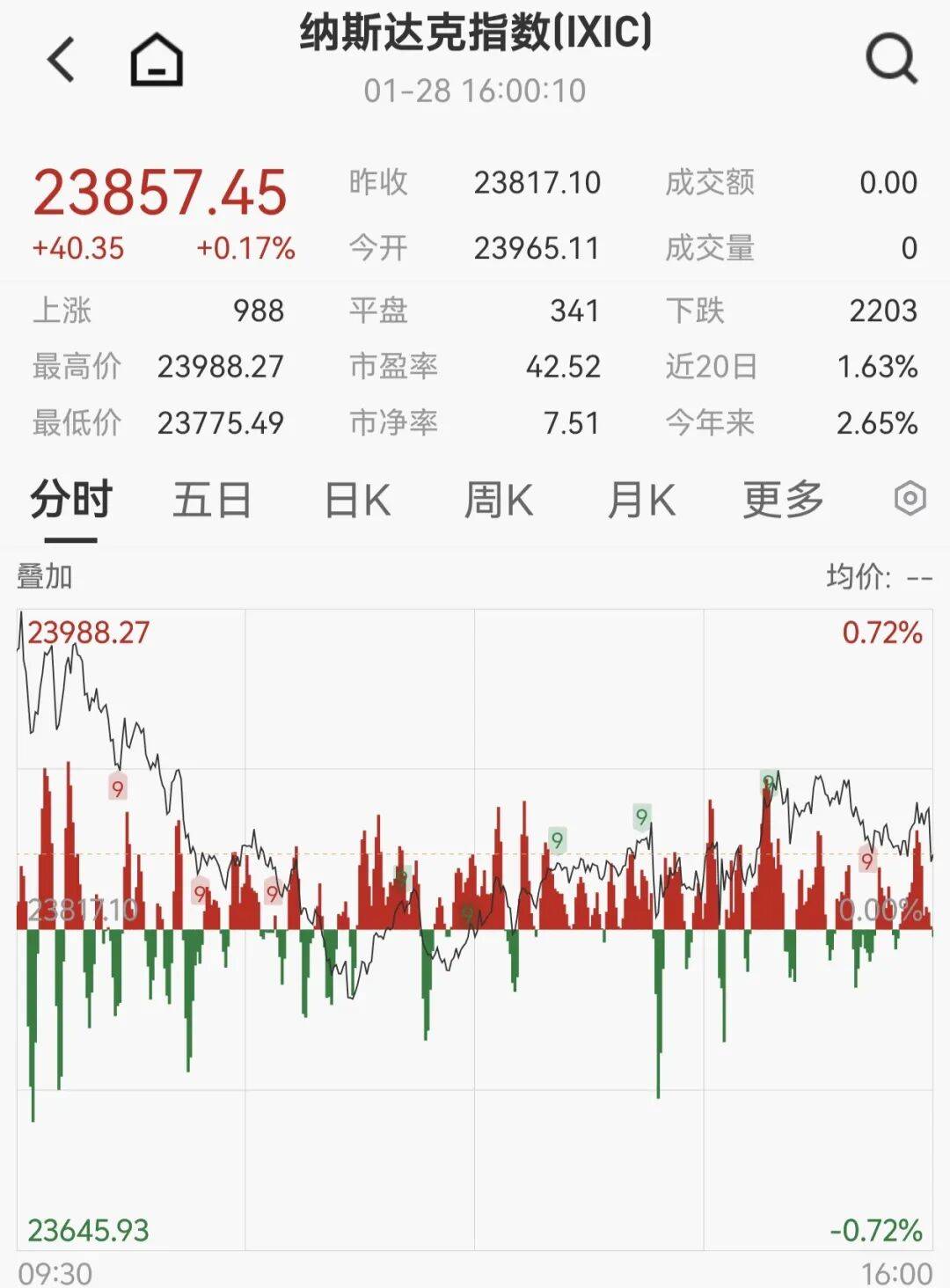950x1288 pixels.
Task: Switch to the 分时 chart tab
Action: (x=71, y=501)
